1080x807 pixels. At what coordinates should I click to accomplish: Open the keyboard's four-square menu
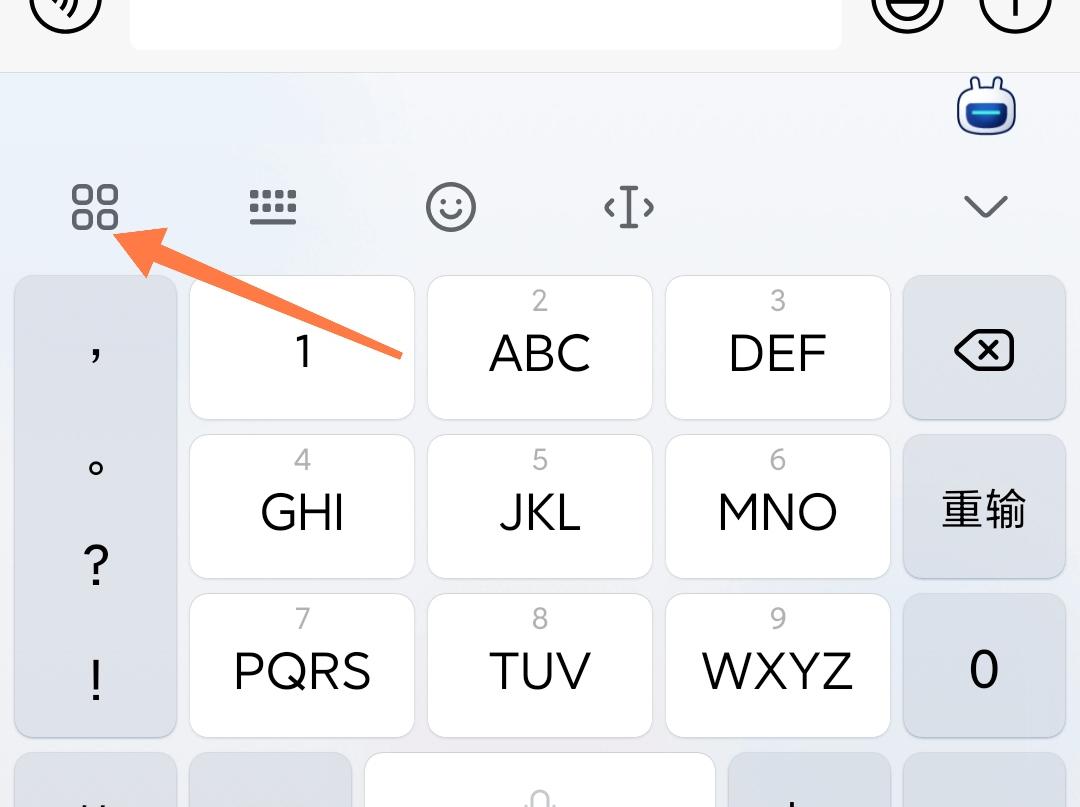pyautogui.click(x=95, y=207)
